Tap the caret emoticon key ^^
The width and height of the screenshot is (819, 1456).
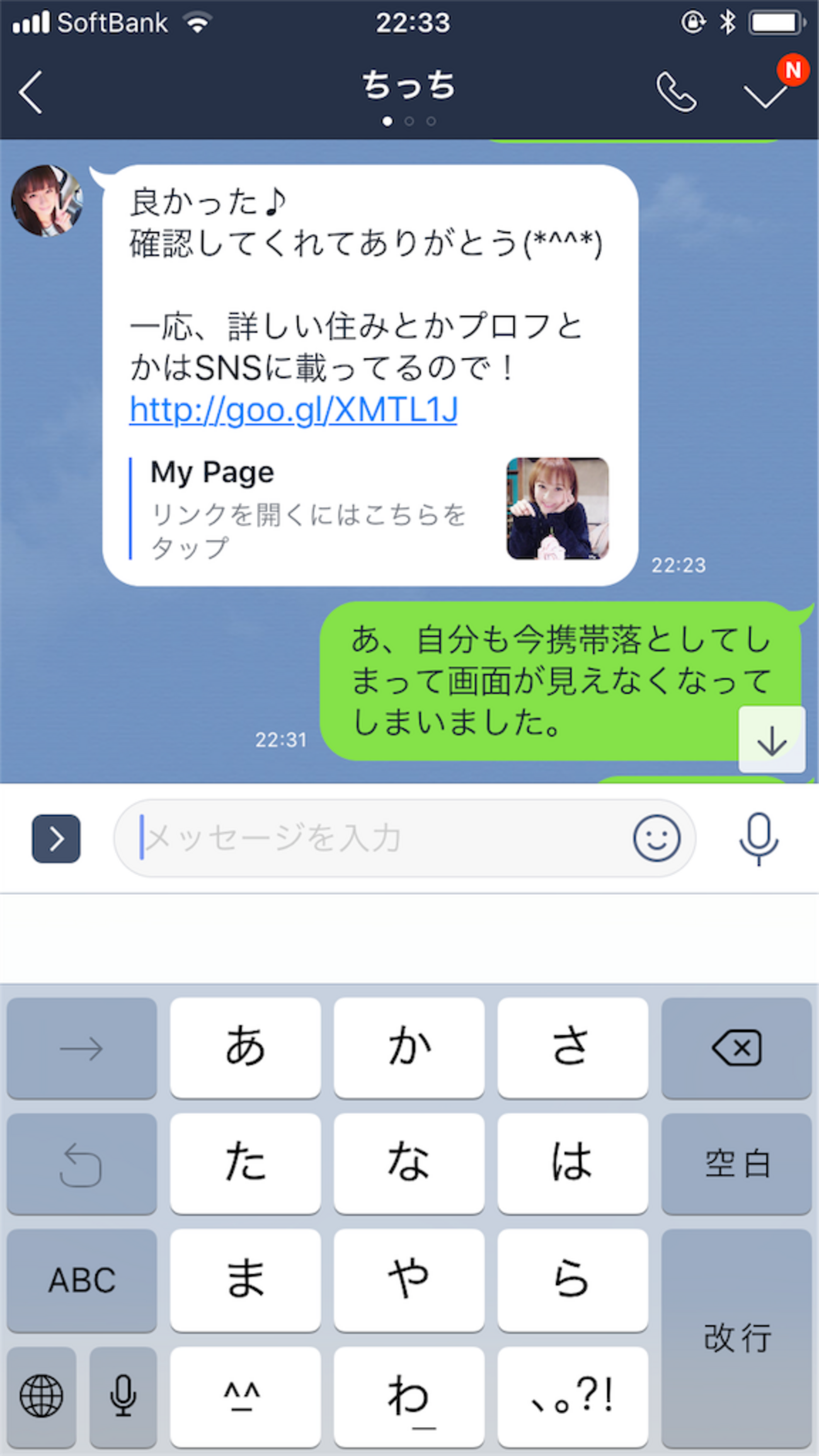coord(245,1397)
